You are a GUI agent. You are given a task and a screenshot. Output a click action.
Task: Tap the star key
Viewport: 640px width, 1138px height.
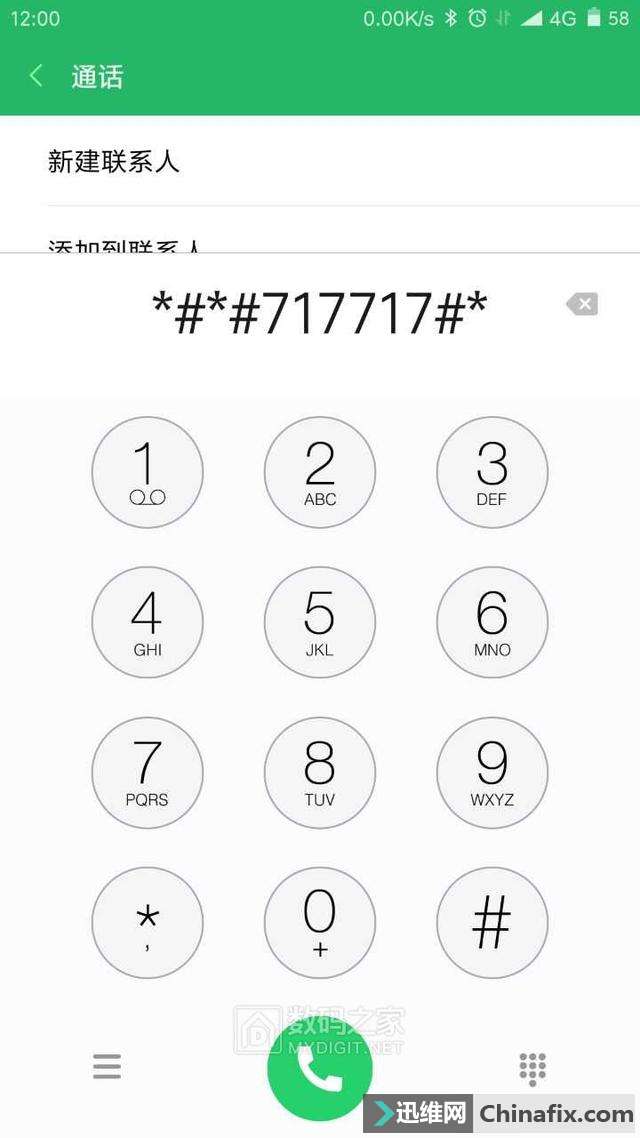click(147, 922)
